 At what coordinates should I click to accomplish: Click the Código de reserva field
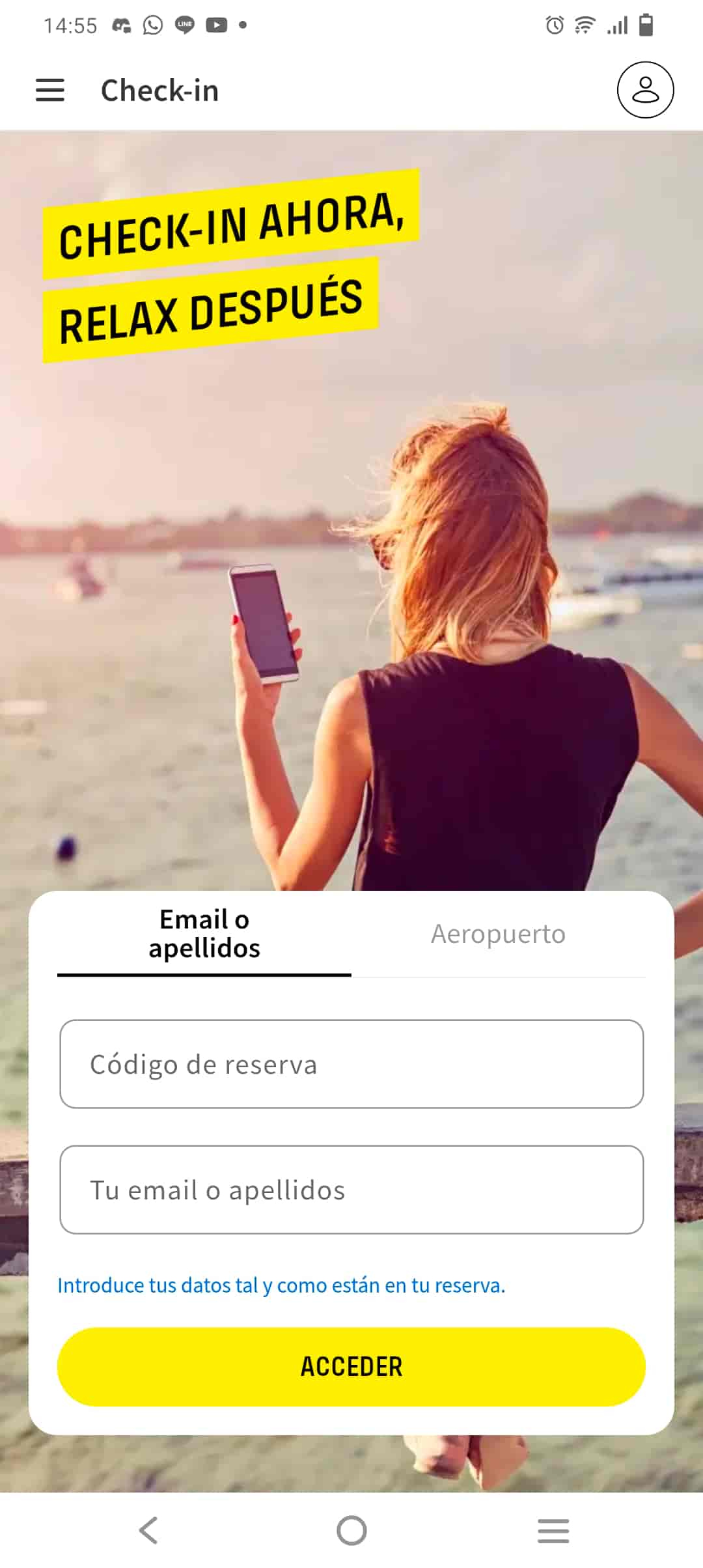point(351,1065)
